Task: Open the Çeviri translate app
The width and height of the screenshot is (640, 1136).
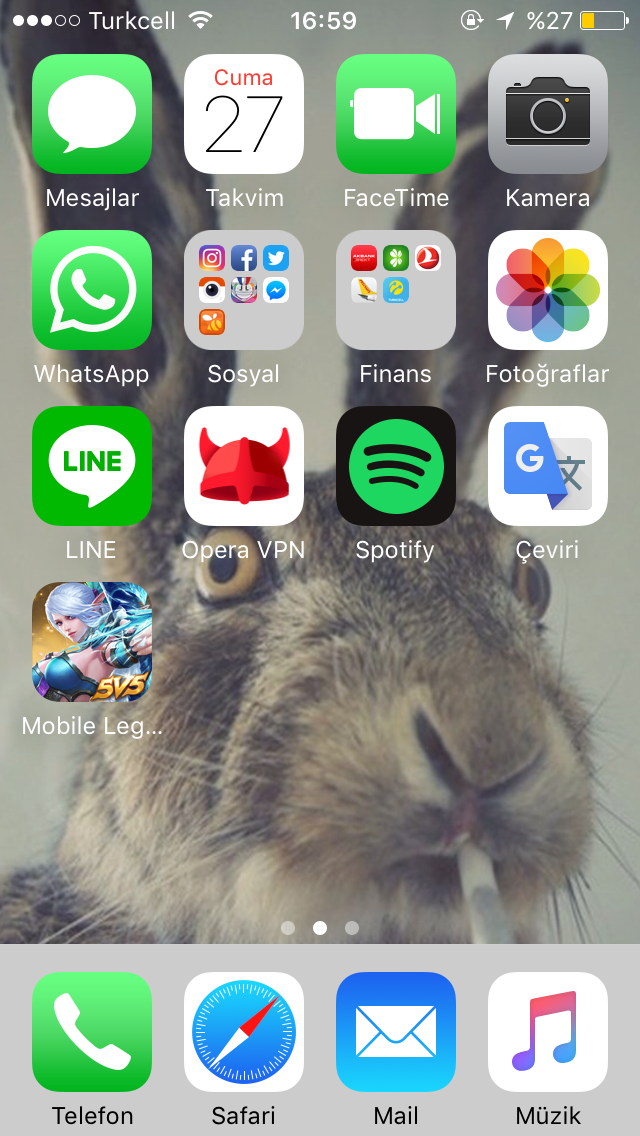Action: [548, 466]
